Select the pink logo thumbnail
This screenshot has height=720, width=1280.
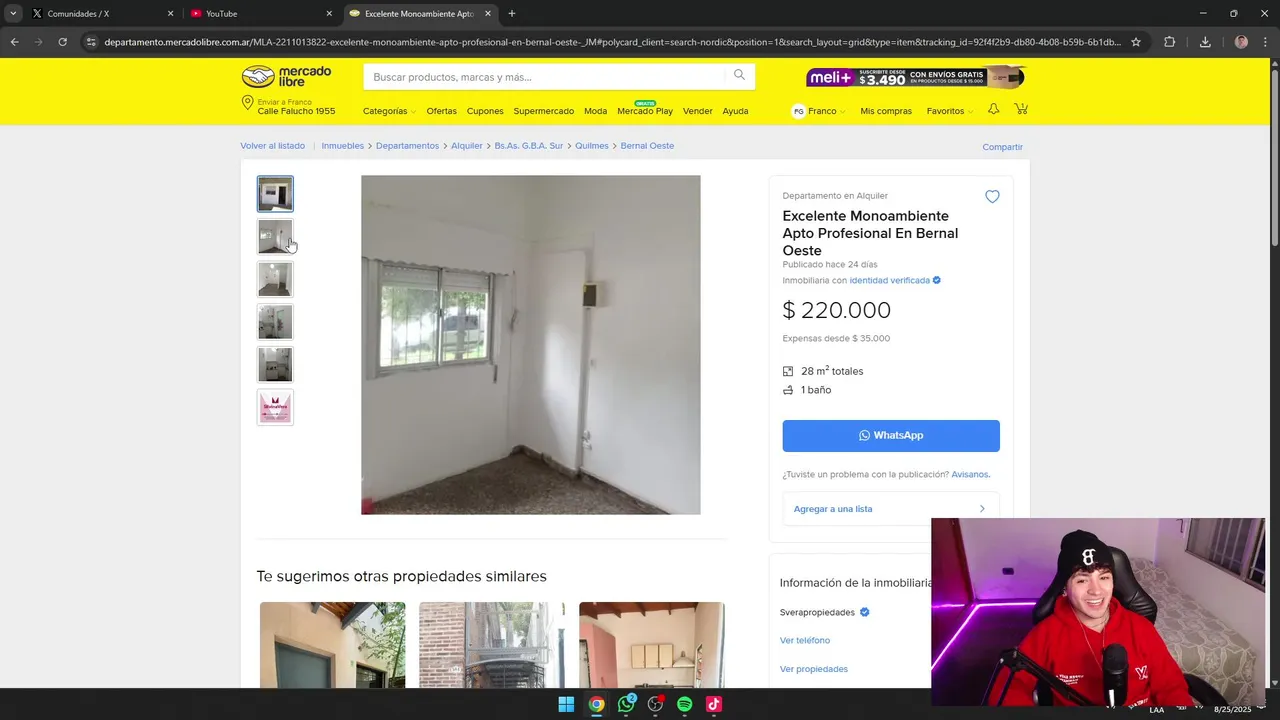click(275, 407)
